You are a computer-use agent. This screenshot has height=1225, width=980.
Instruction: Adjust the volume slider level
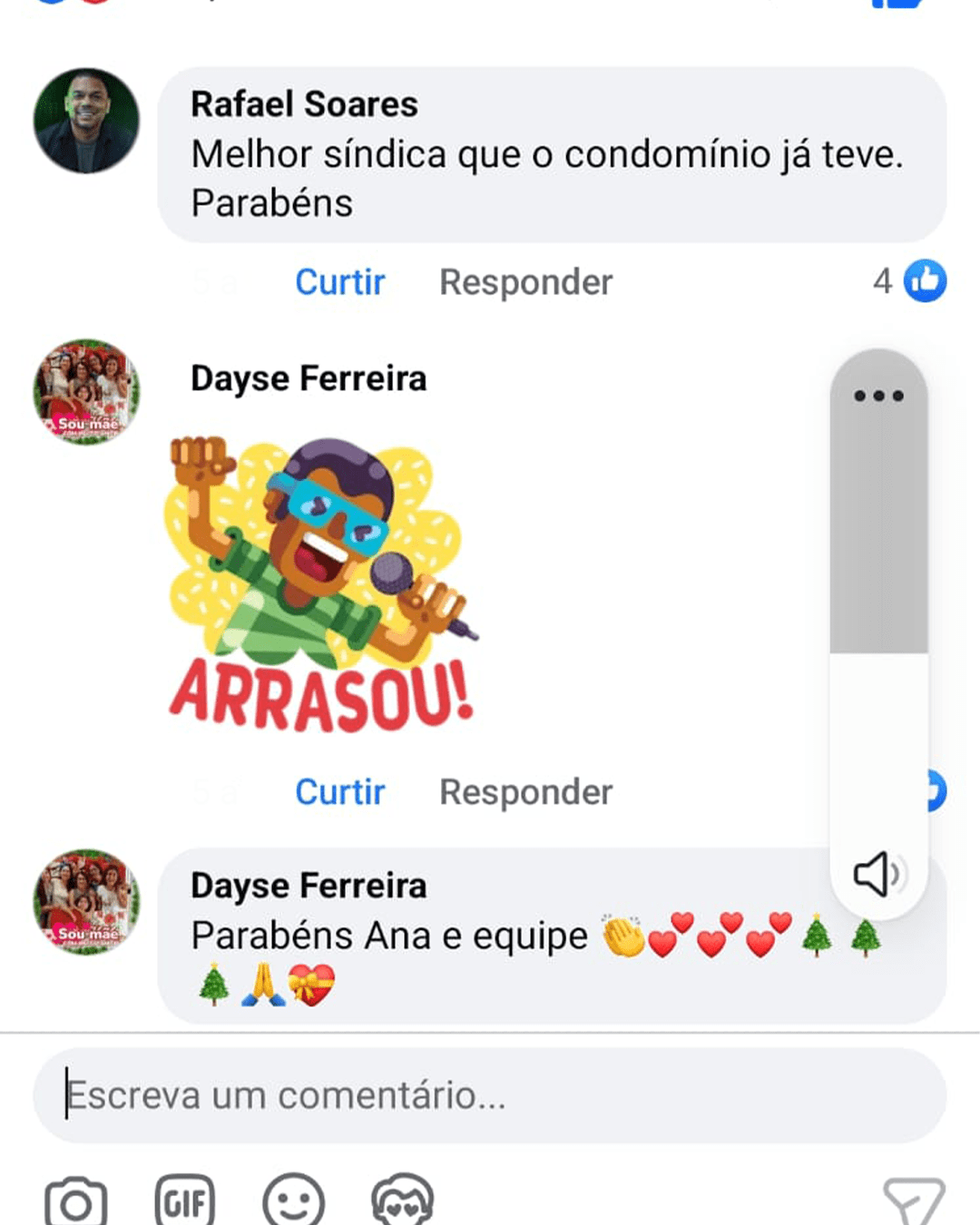(x=878, y=652)
